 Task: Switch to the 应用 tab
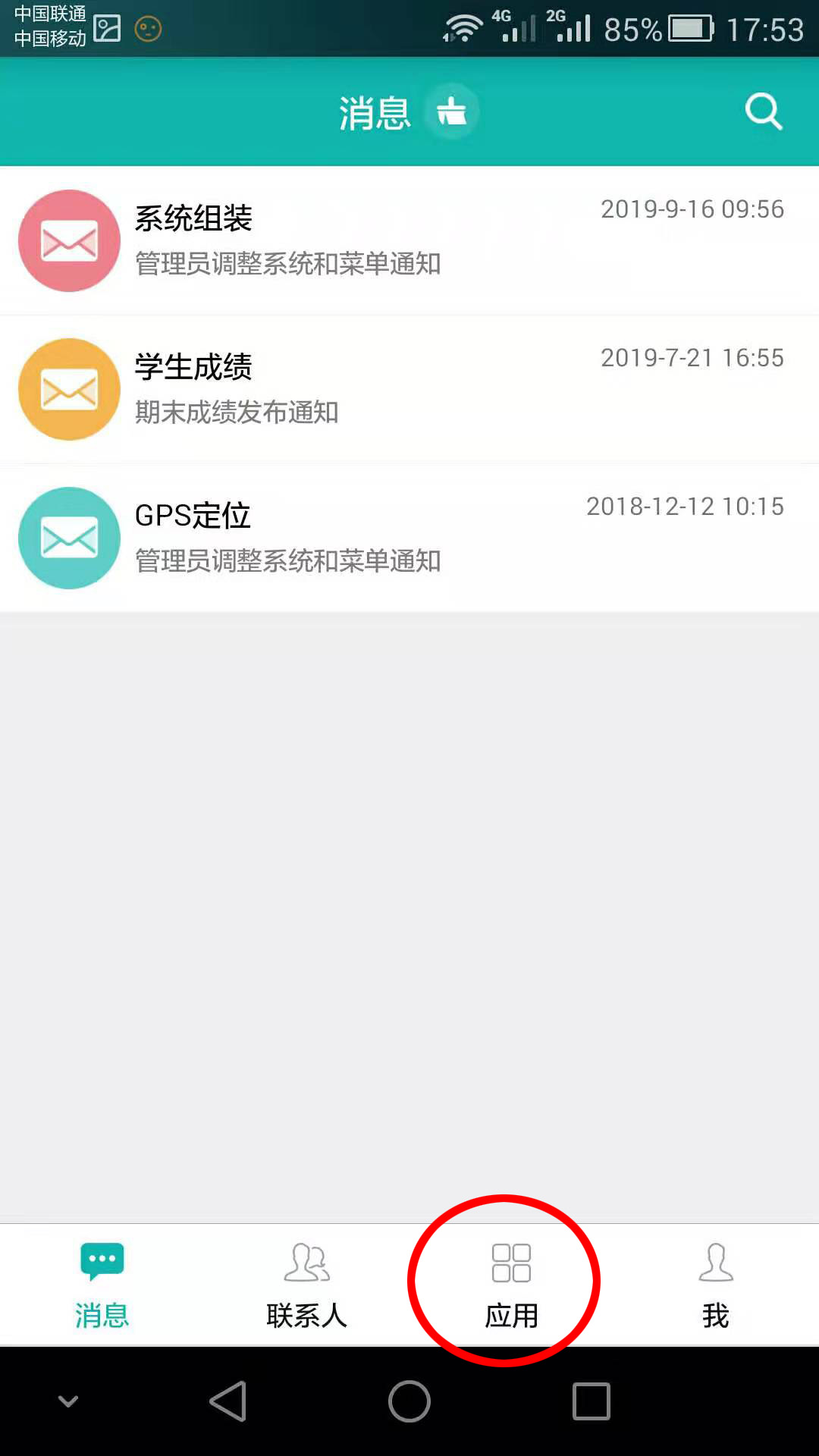point(512,1285)
